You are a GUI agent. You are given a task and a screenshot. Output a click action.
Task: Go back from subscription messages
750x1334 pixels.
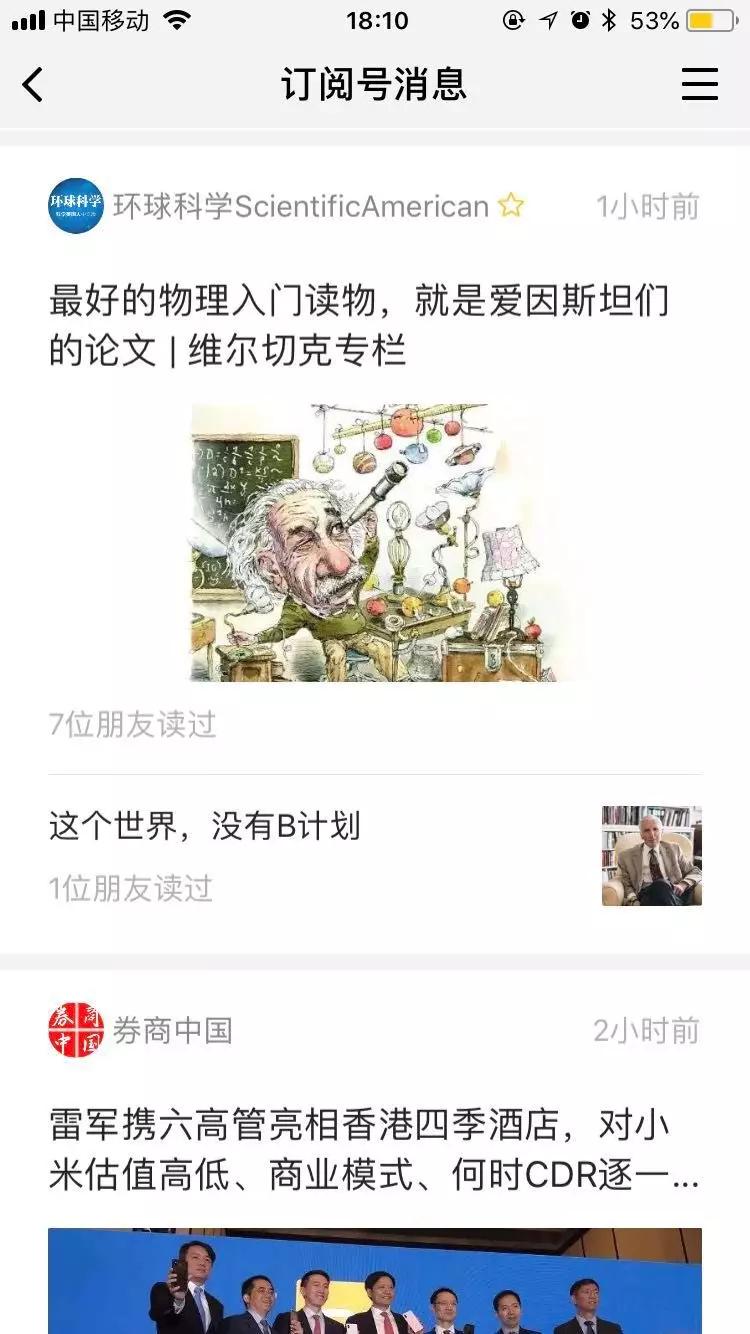tap(33, 85)
